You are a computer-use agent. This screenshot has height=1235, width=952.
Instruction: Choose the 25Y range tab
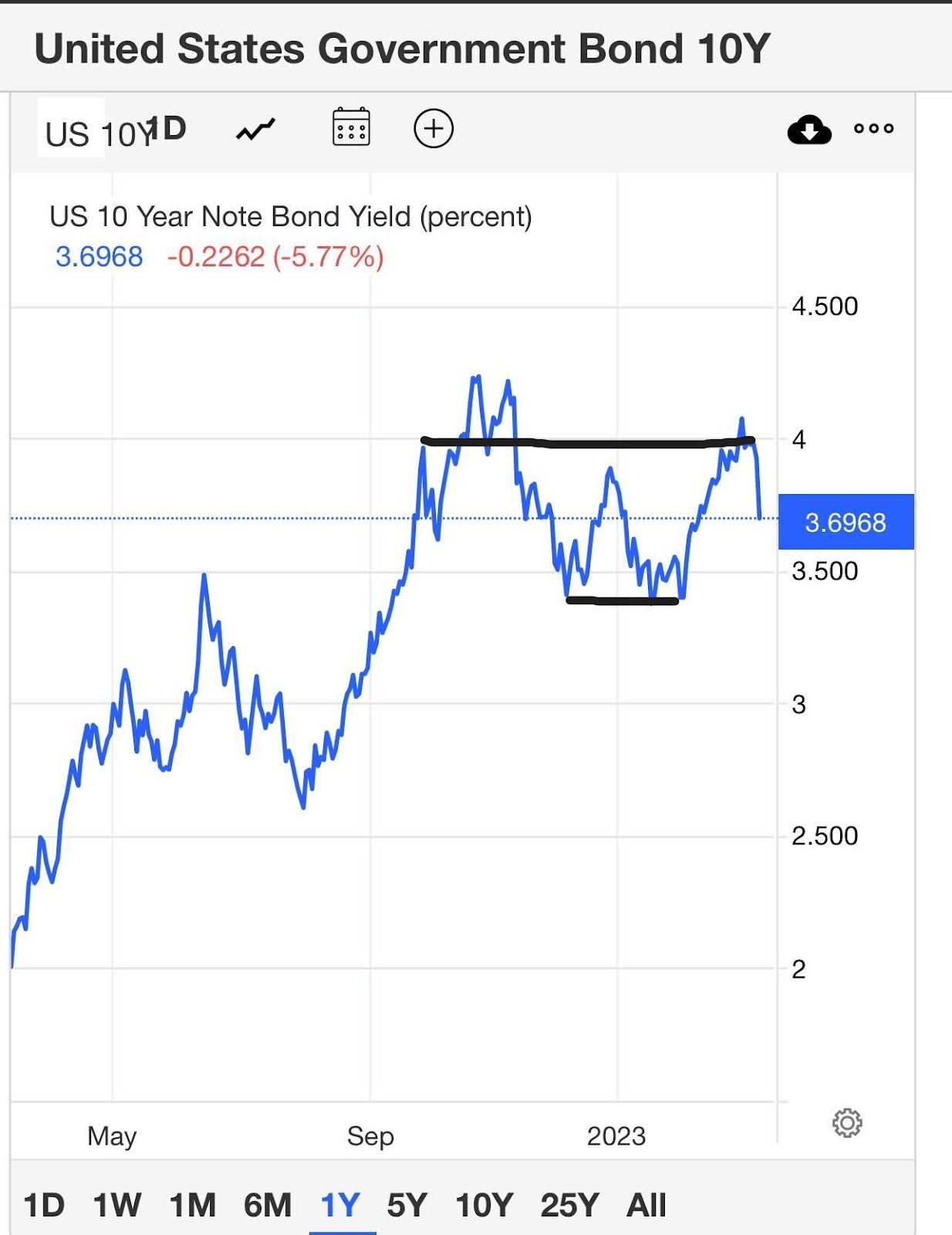(569, 1205)
